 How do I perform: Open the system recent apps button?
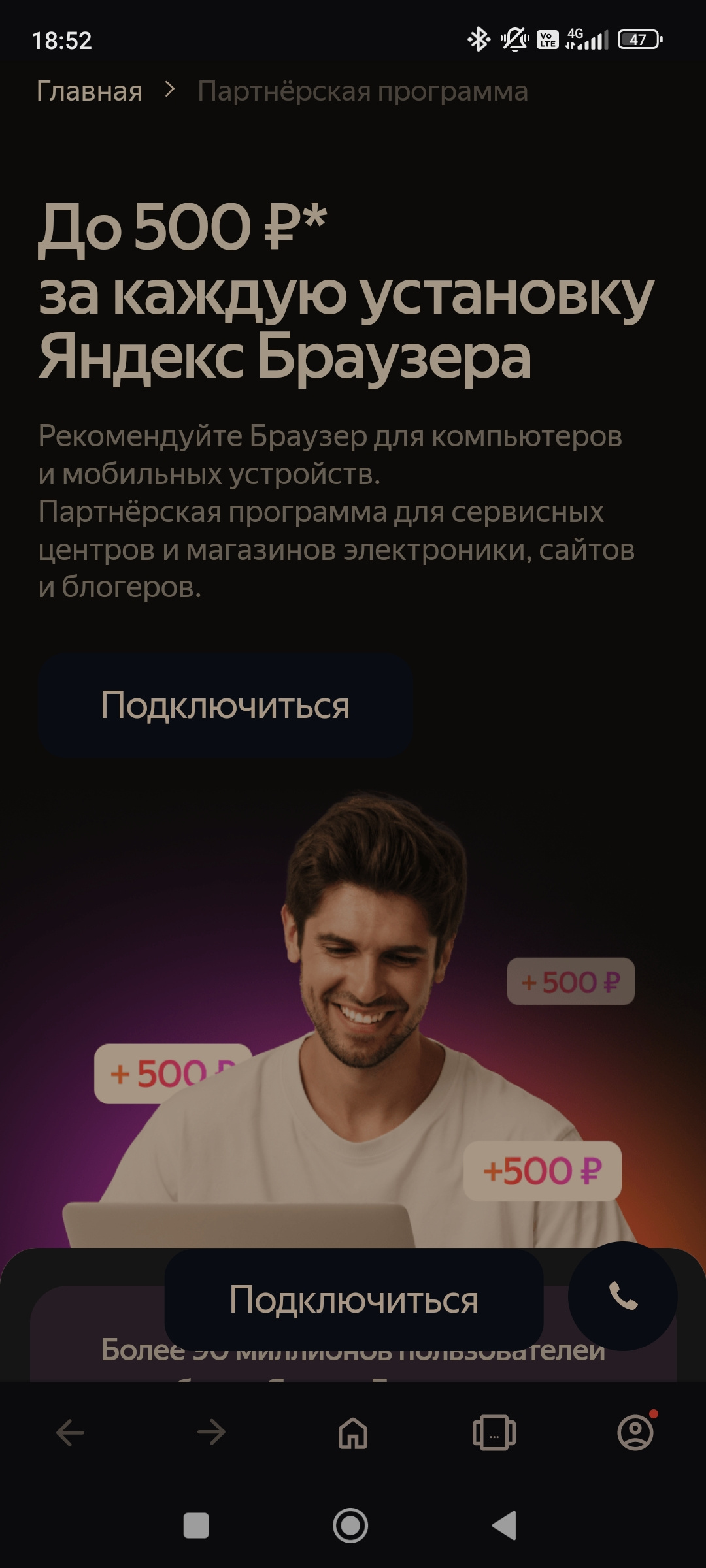196,1526
